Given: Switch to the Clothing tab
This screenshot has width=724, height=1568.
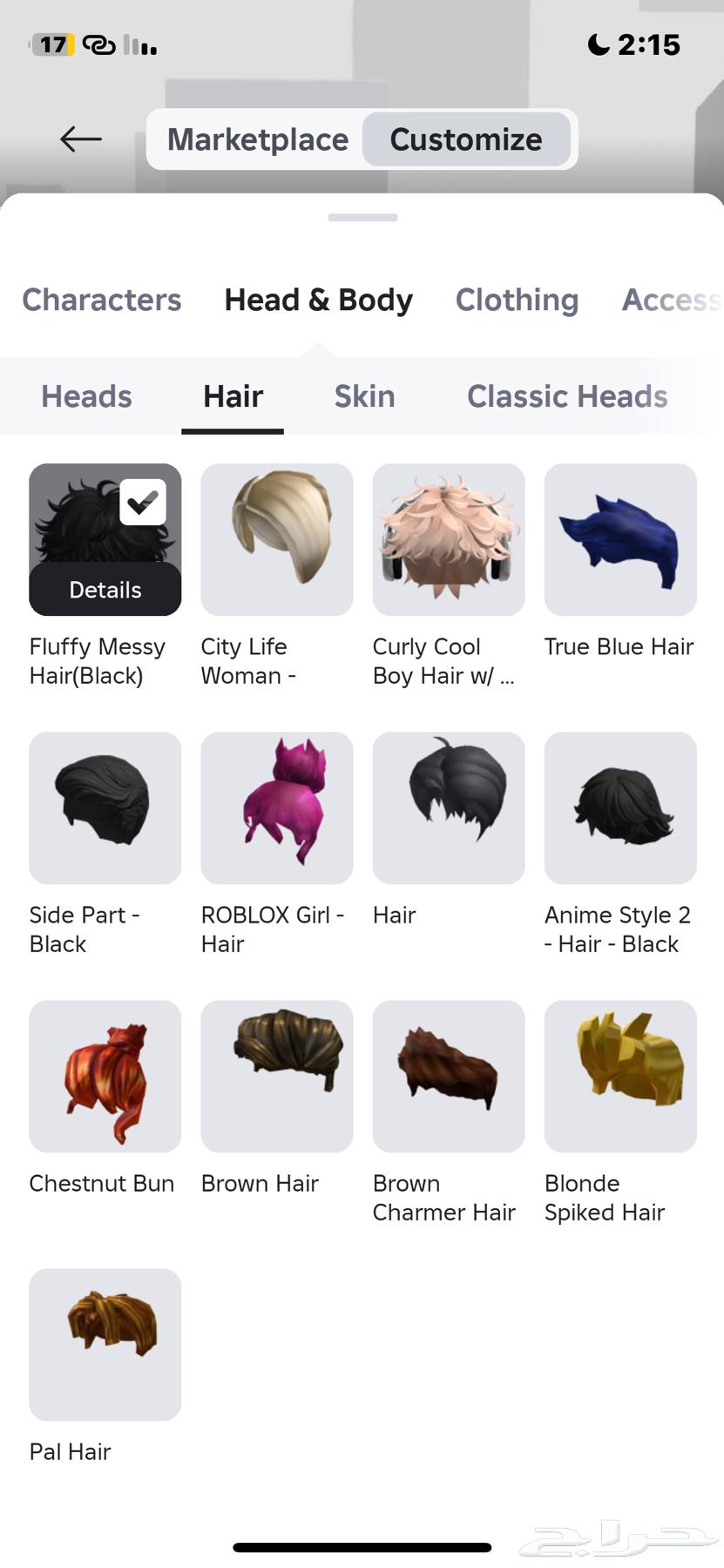Looking at the screenshot, I should (x=517, y=300).
